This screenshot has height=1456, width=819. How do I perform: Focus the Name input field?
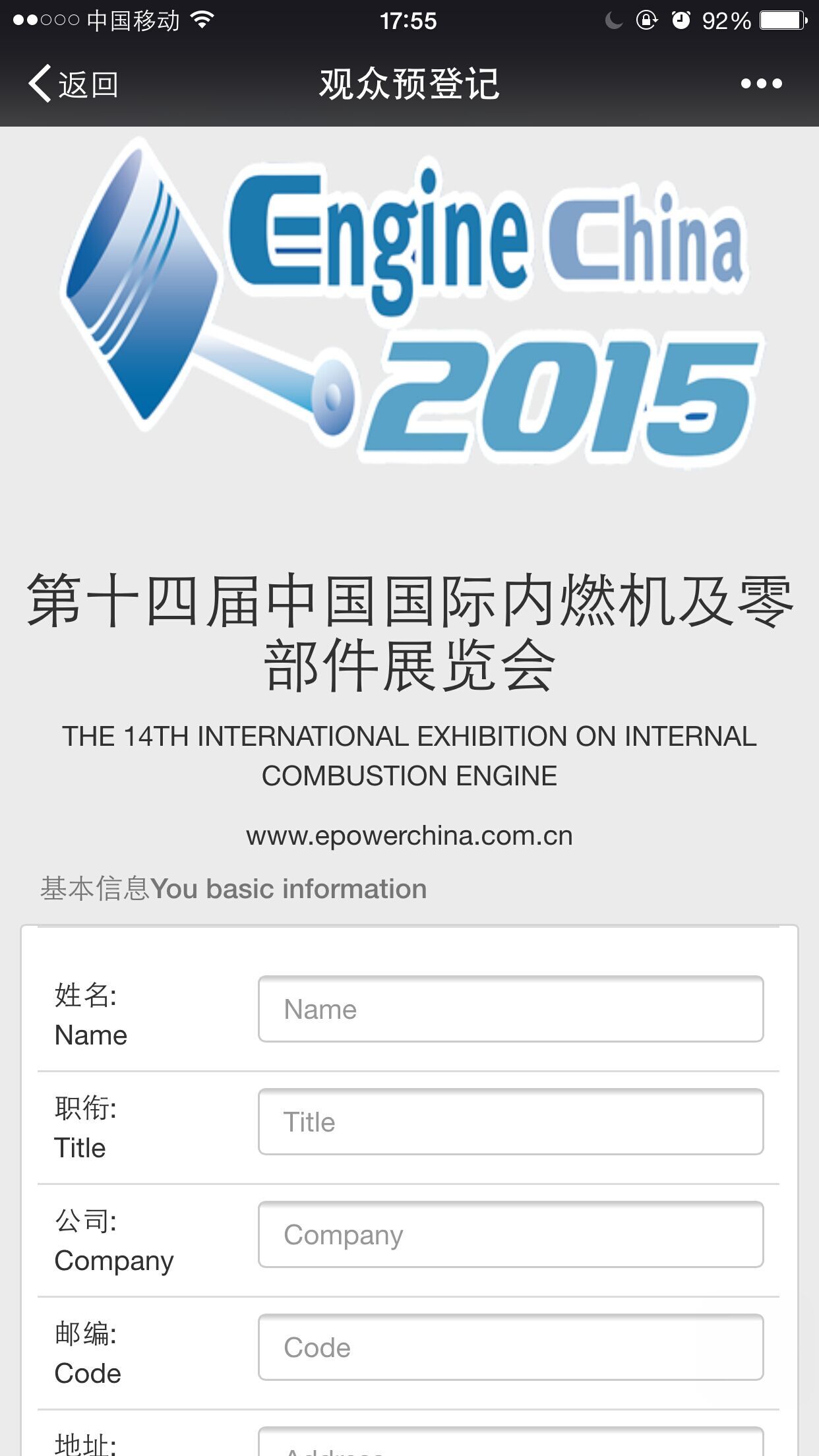[510, 1009]
